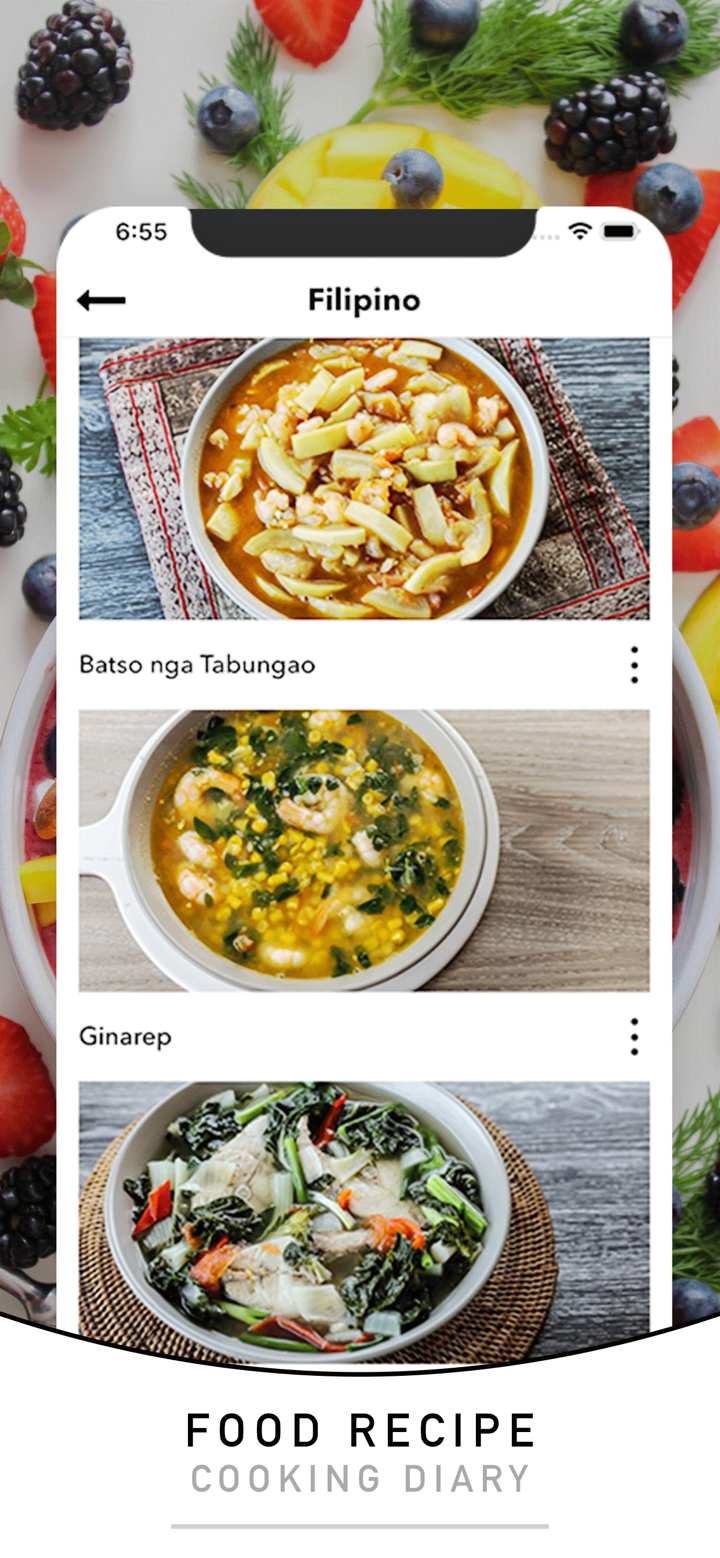Click the FOOD RECIPE heading text
Viewport: 720px width, 1558px height.
pyautogui.click(x=360, y=1430)
